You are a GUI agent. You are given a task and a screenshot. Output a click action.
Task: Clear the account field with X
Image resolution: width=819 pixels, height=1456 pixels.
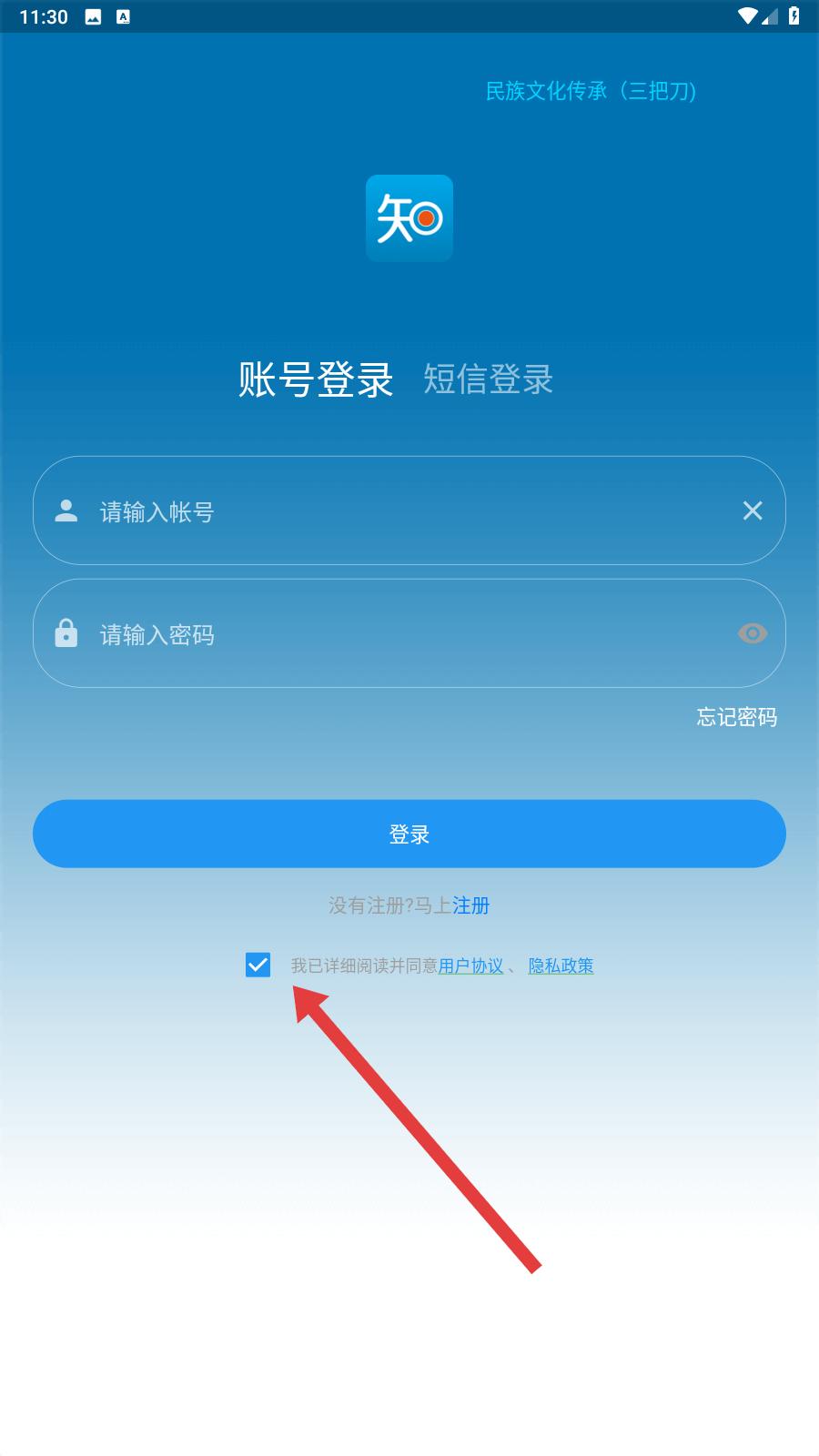click(753, 511)
